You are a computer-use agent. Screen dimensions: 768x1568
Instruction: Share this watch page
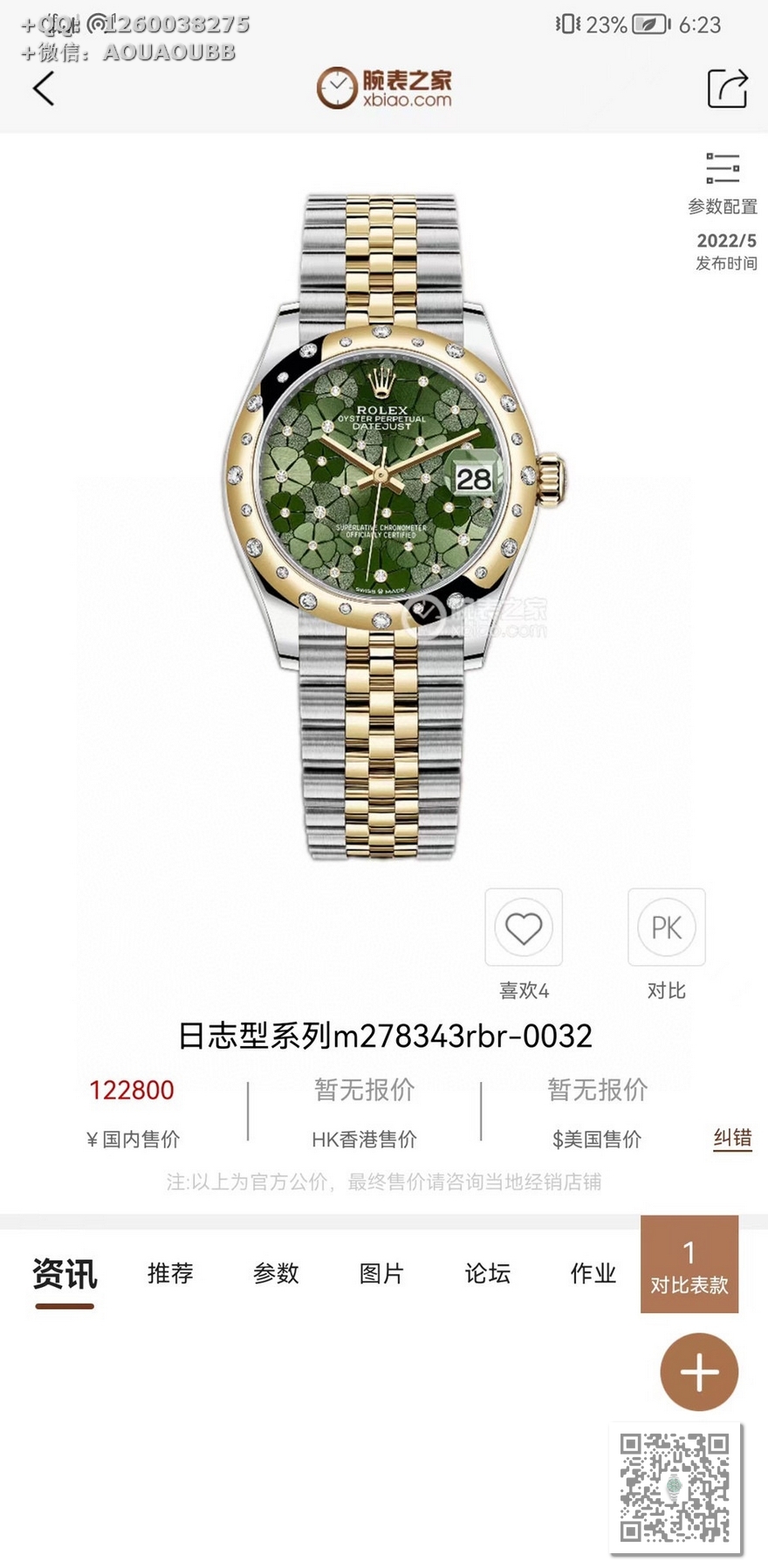pyautogui.click(x=726, y=88)
